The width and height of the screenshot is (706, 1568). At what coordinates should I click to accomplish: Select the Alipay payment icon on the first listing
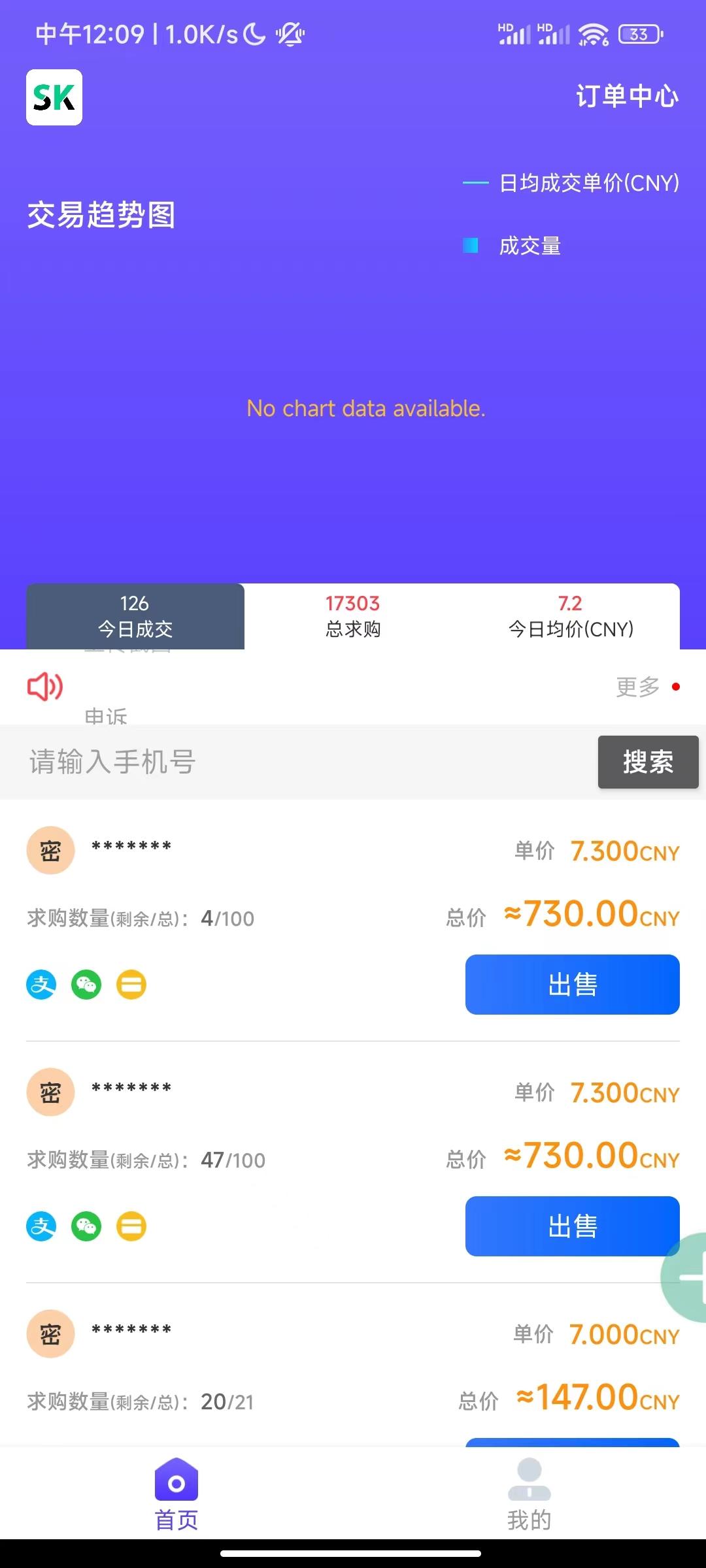click(x=41, y=985)
